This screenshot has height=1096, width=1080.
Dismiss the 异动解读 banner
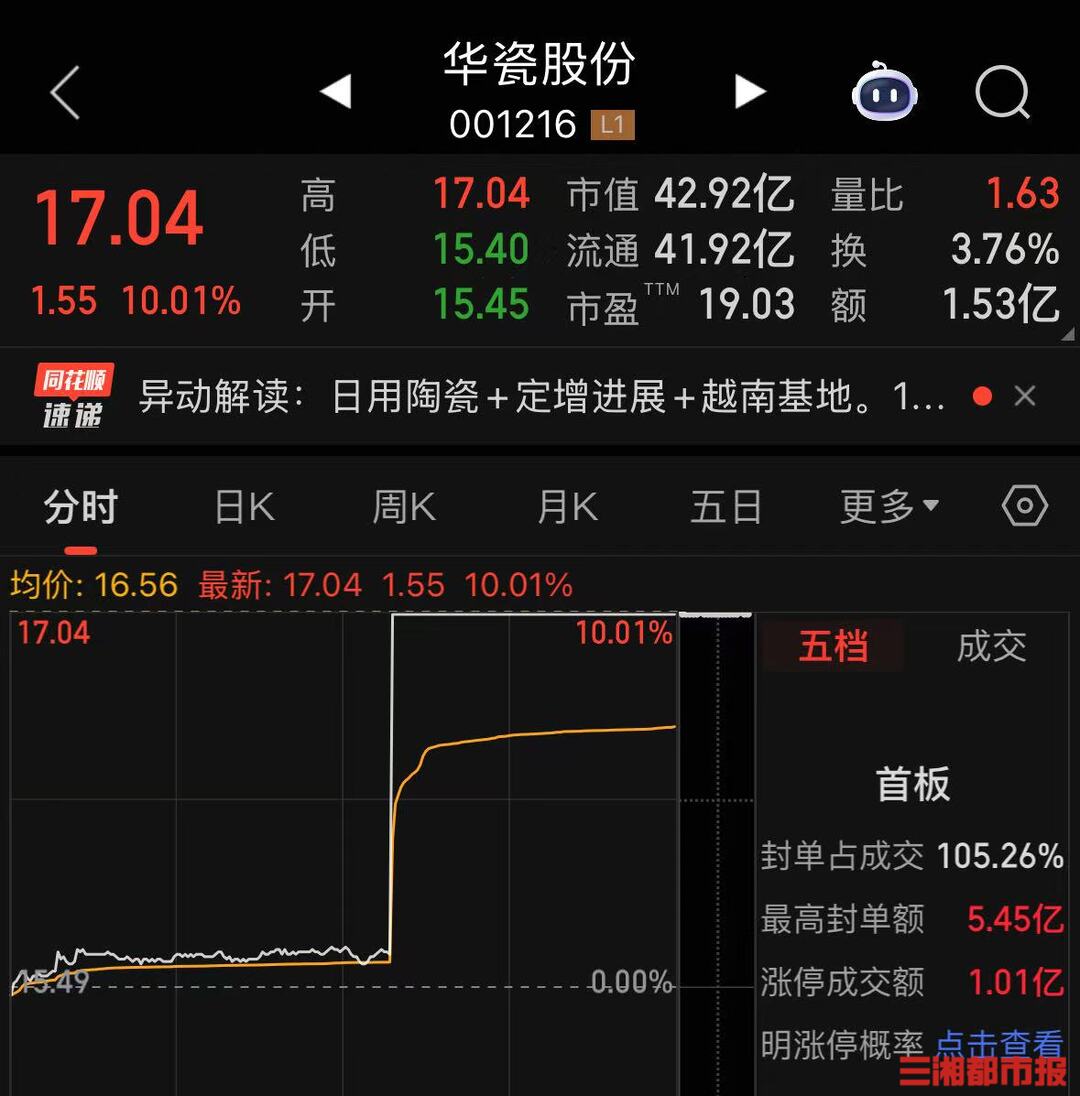coord(1025,397)
